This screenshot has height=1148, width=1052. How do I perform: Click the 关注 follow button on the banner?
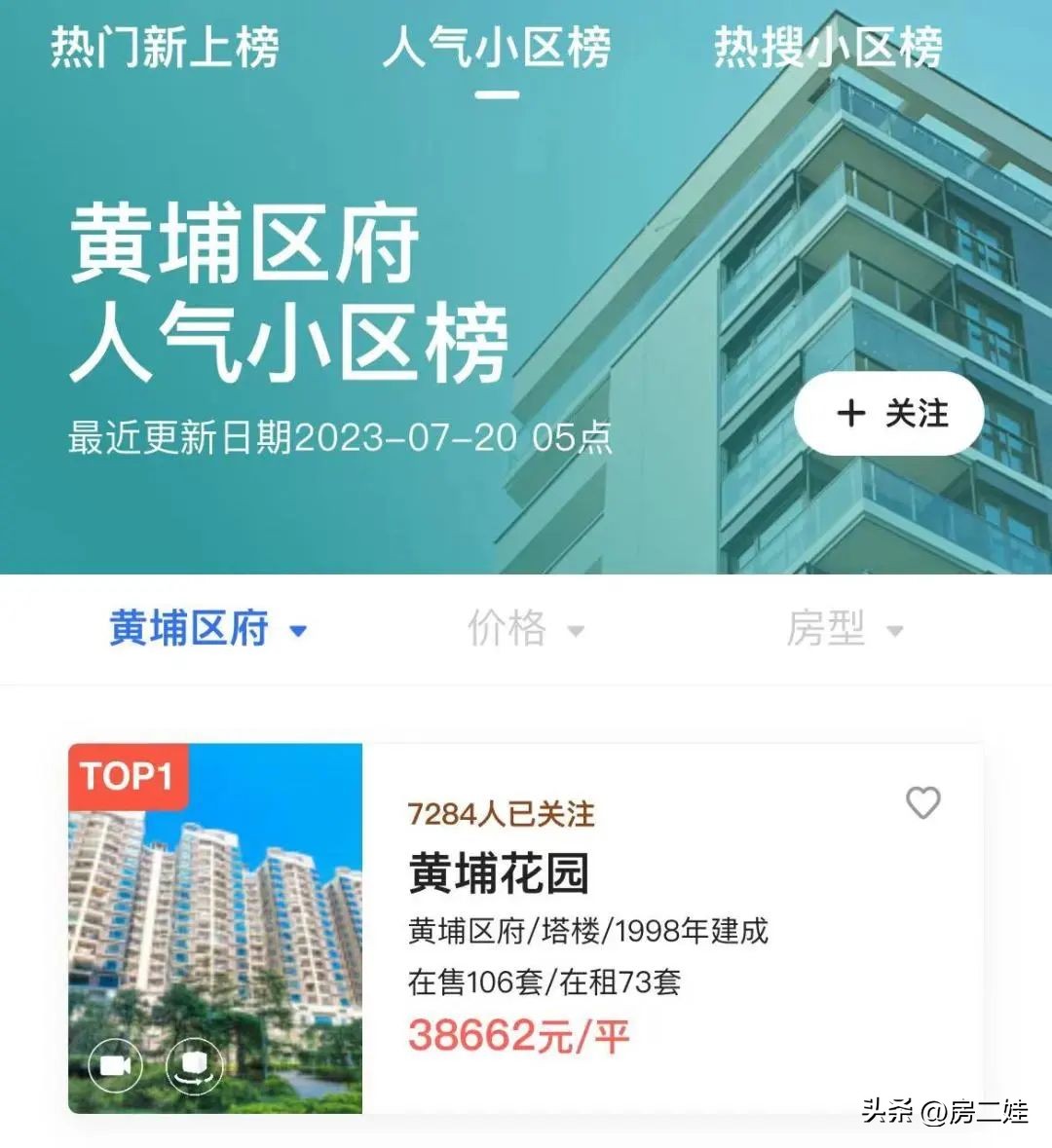[888, 414]
